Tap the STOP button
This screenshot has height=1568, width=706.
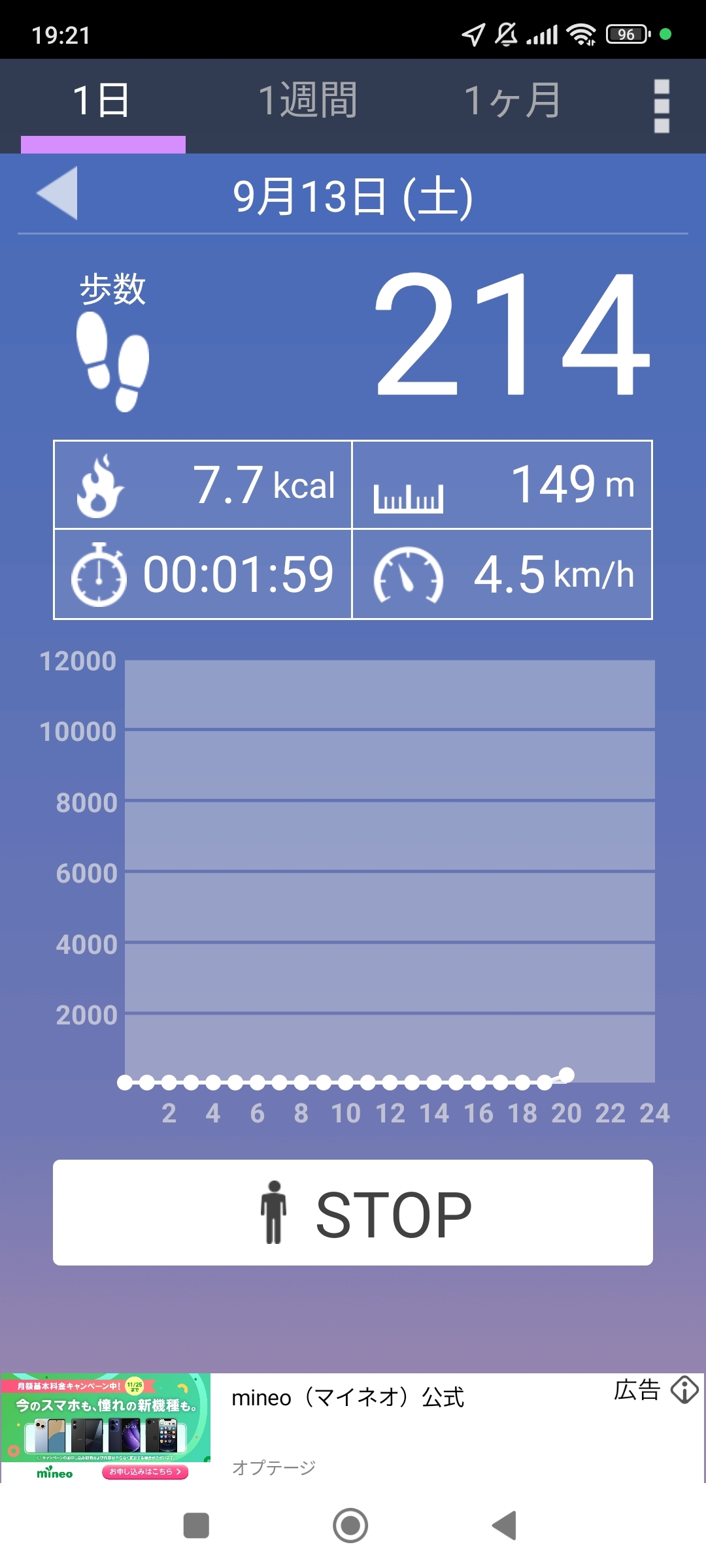pyautogui.click(x=353, y=1213)
